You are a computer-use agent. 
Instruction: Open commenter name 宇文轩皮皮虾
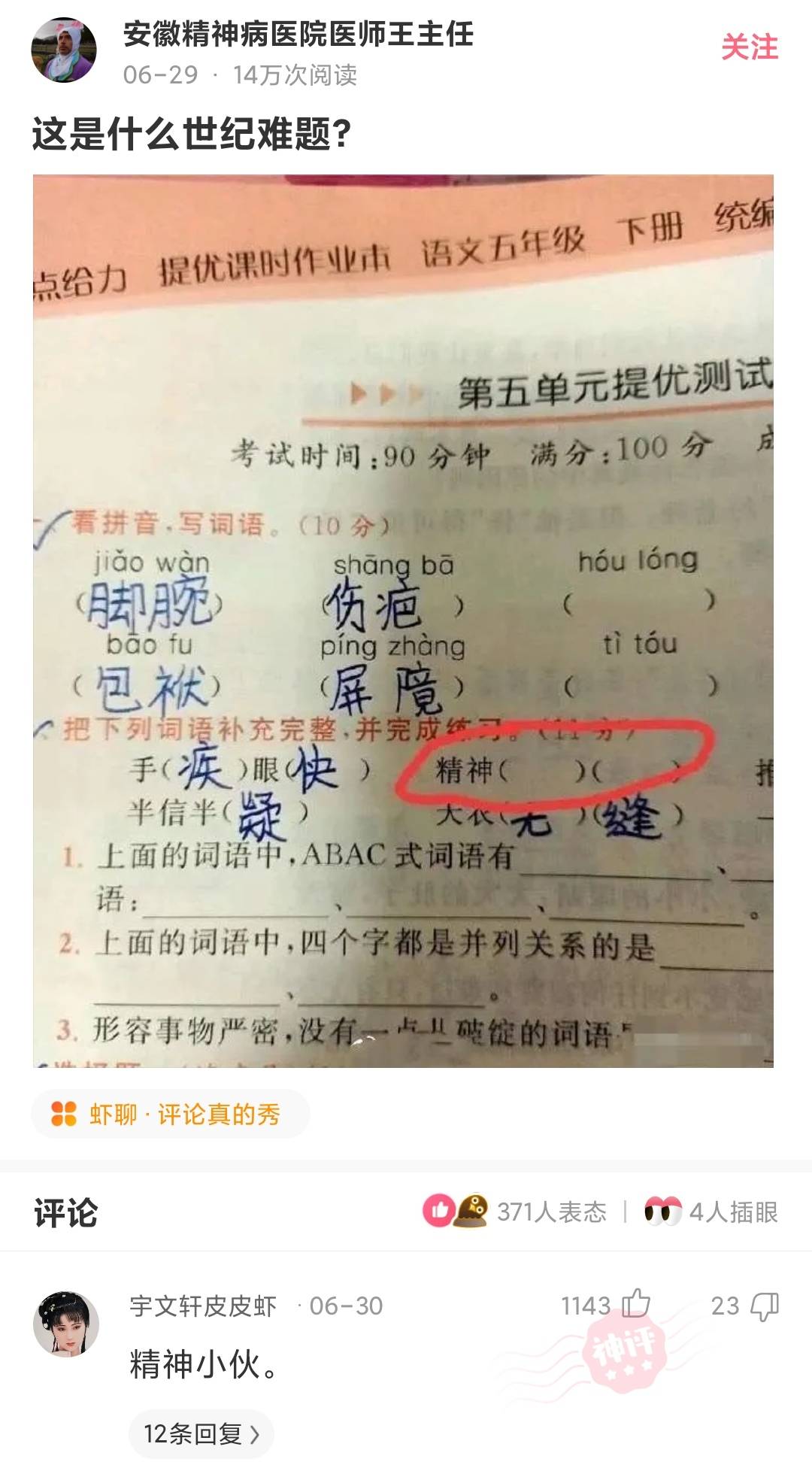[x=203, y=1306]
